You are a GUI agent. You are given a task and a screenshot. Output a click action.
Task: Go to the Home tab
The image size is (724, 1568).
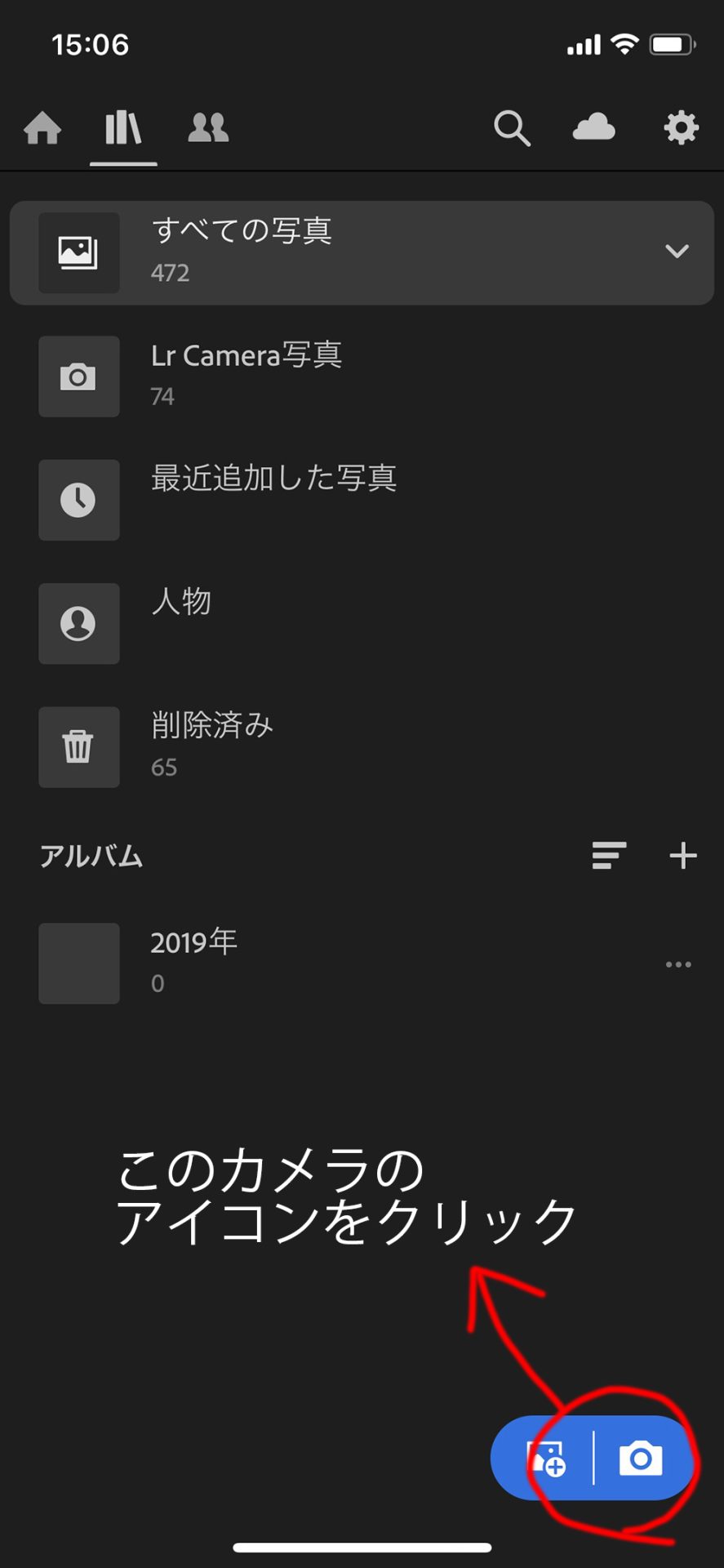point(42,128)
